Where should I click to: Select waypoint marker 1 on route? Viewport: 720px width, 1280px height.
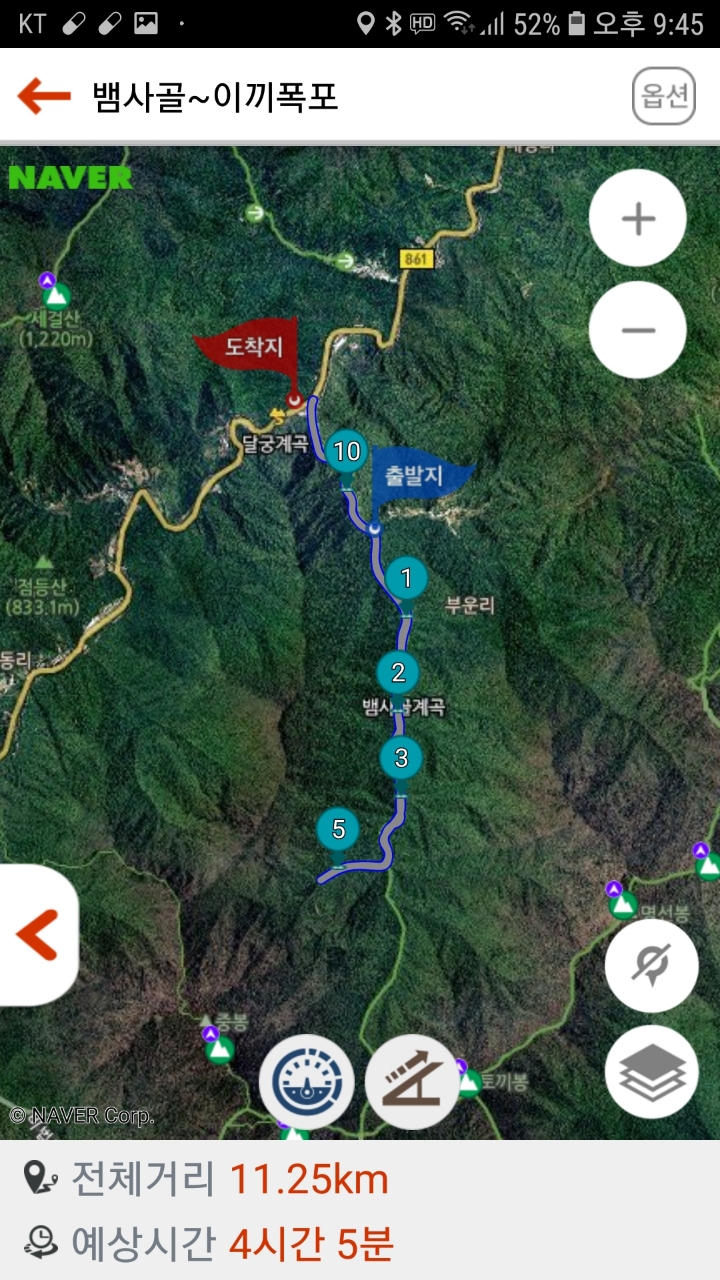click(406, 578)
